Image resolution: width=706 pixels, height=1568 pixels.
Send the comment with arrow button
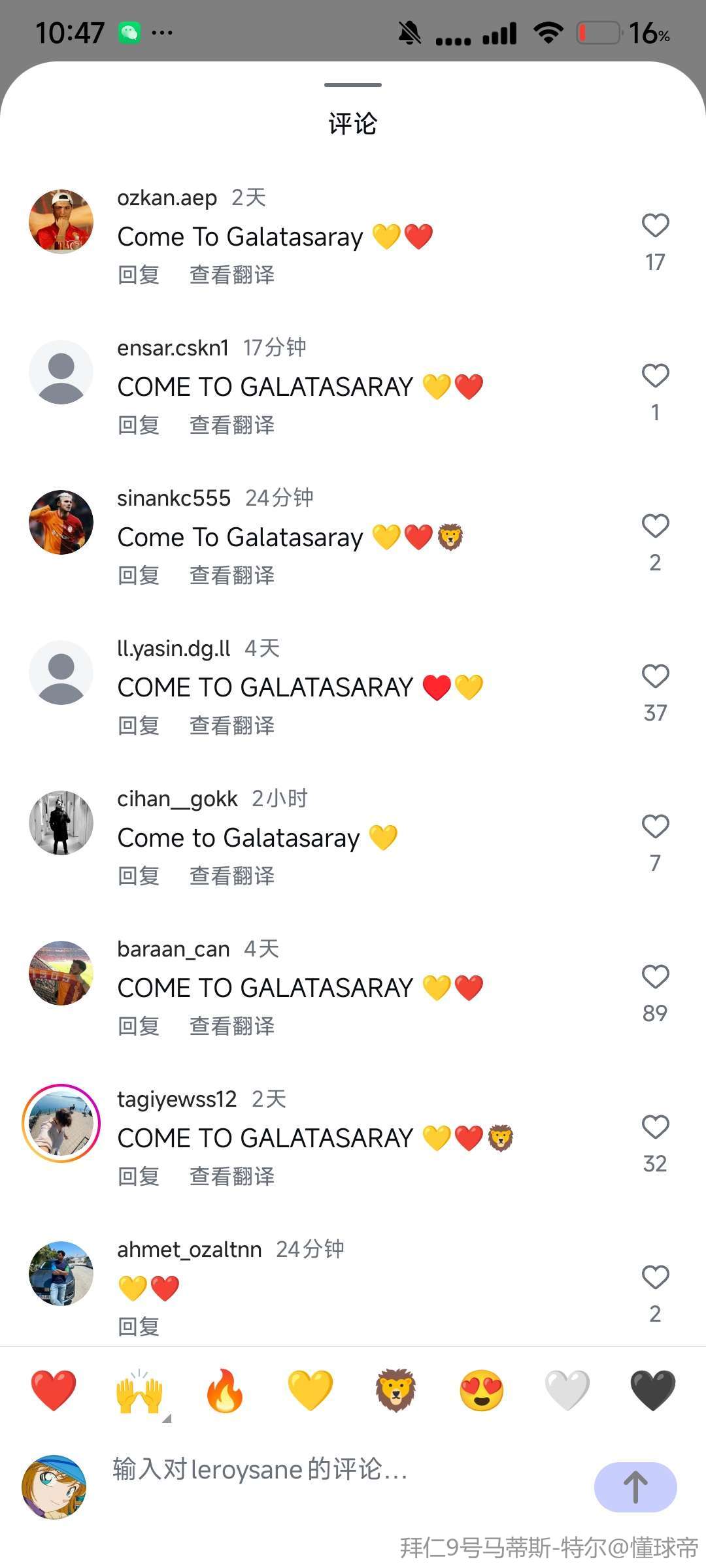(x=635, y=1487)
